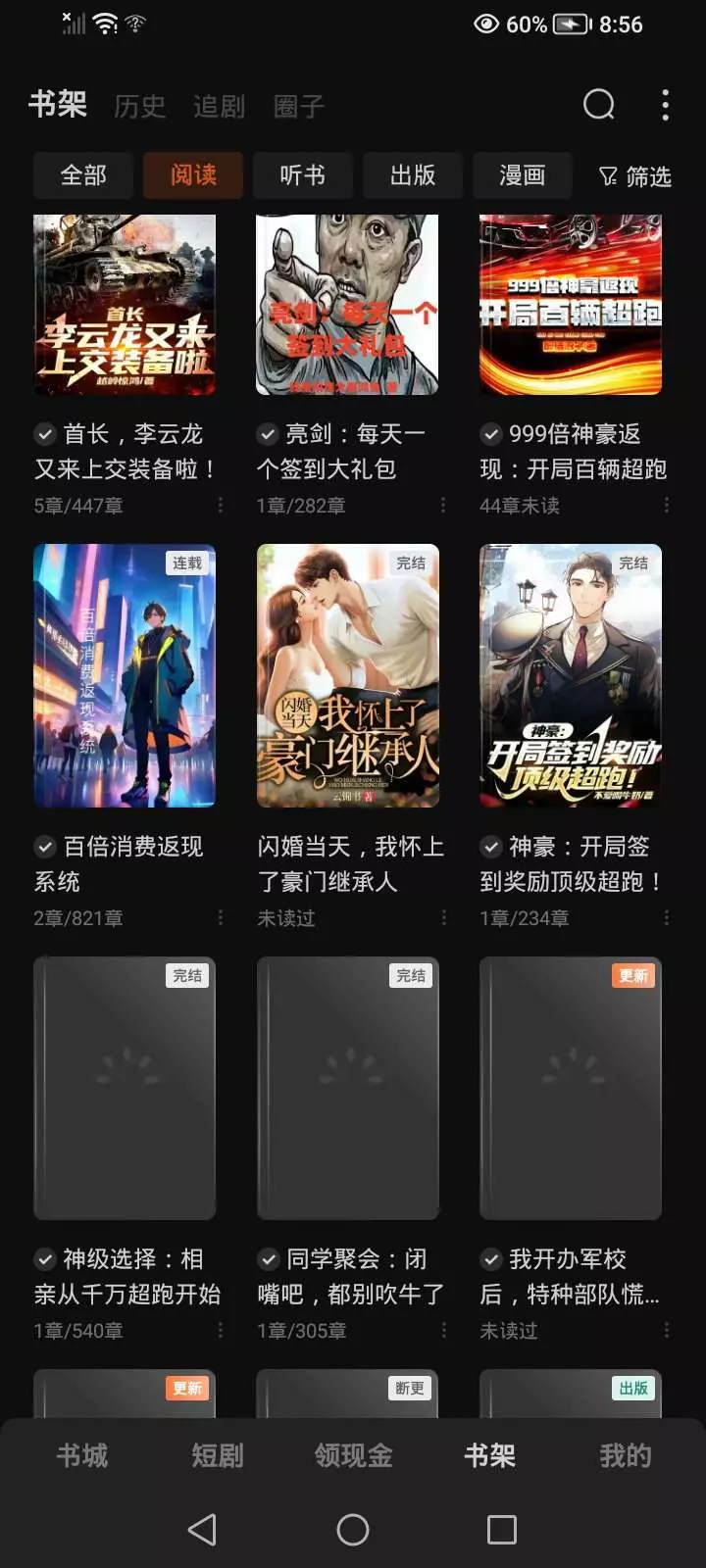Screen dimensions: 706x1568
Task: Open the book 神级选择:相亲从千万超跑开始
Action: (x=125, y=1088)
